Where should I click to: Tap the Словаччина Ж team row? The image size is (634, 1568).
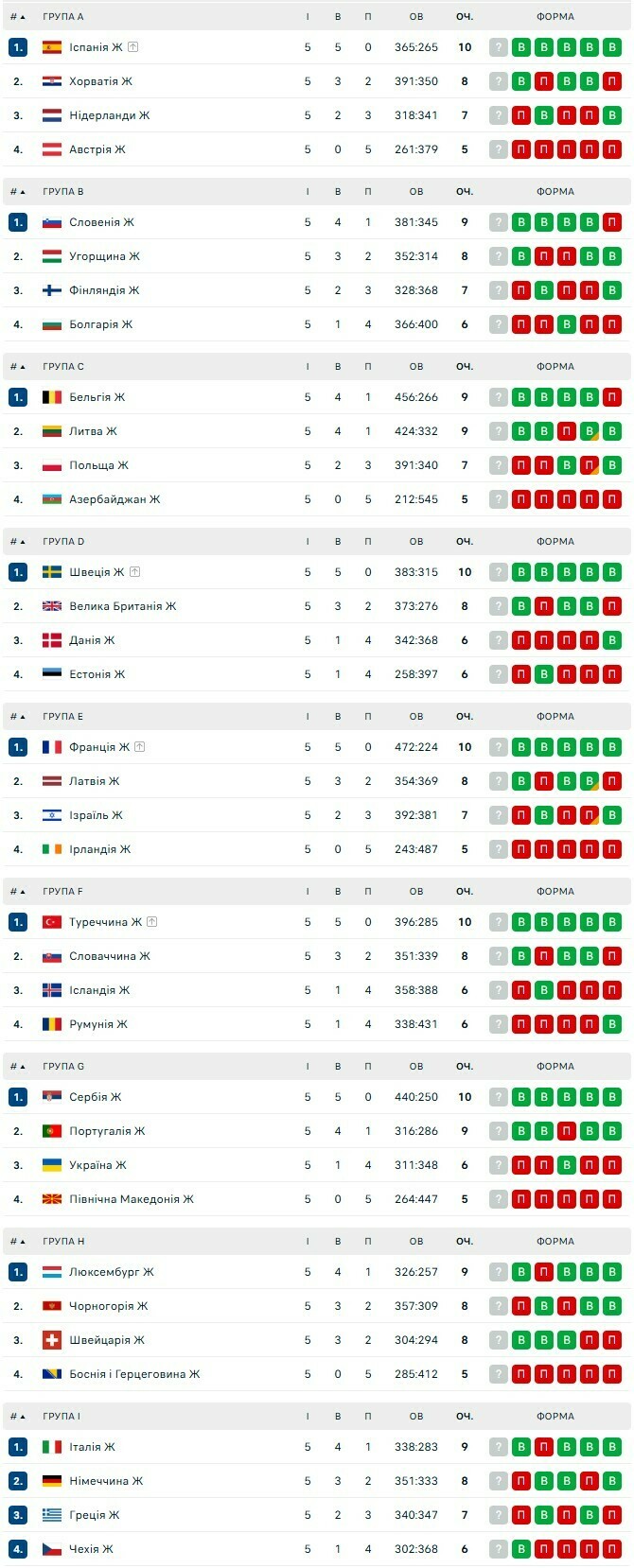pos(110,956)
